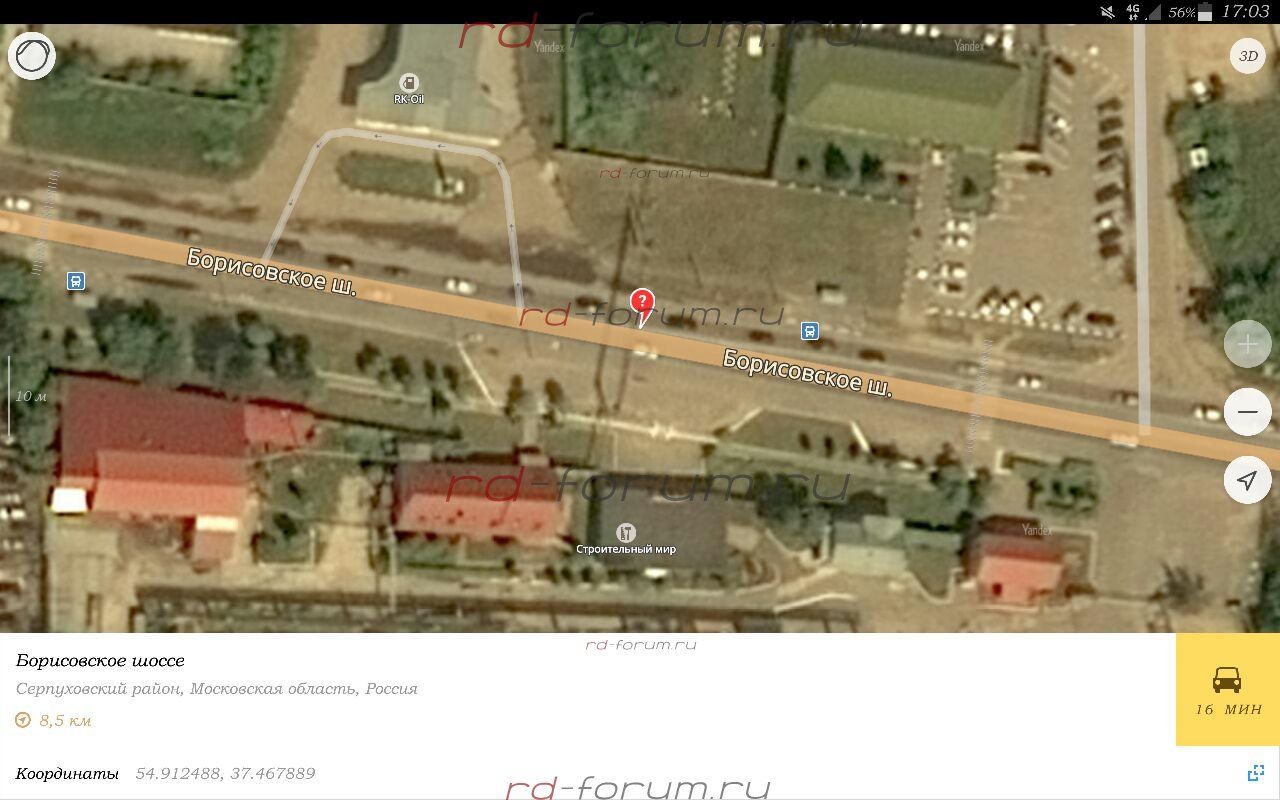The image size is (1280, 800).
Task: Open the RK-Oil gas station marker
Action: (408, 83)
